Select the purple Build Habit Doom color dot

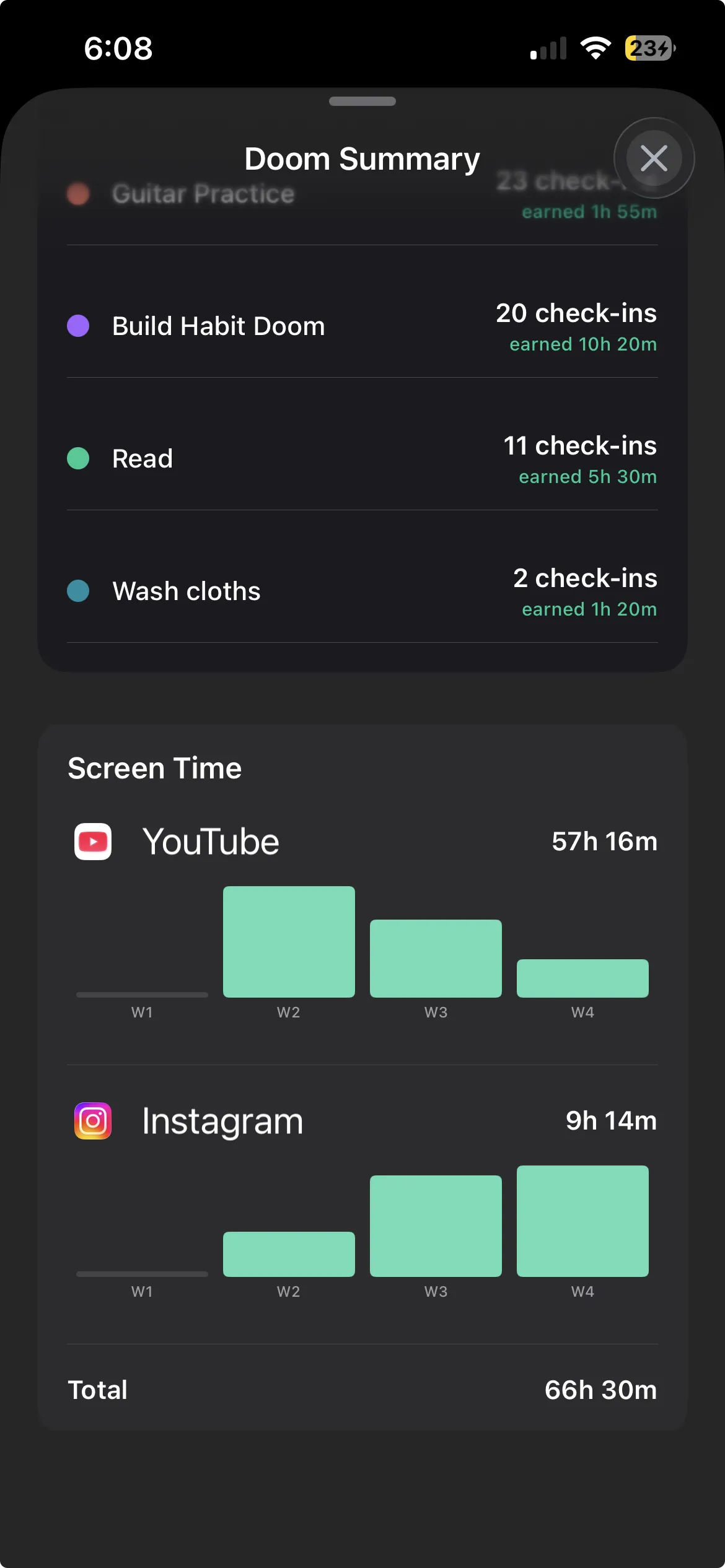point(78,325)
